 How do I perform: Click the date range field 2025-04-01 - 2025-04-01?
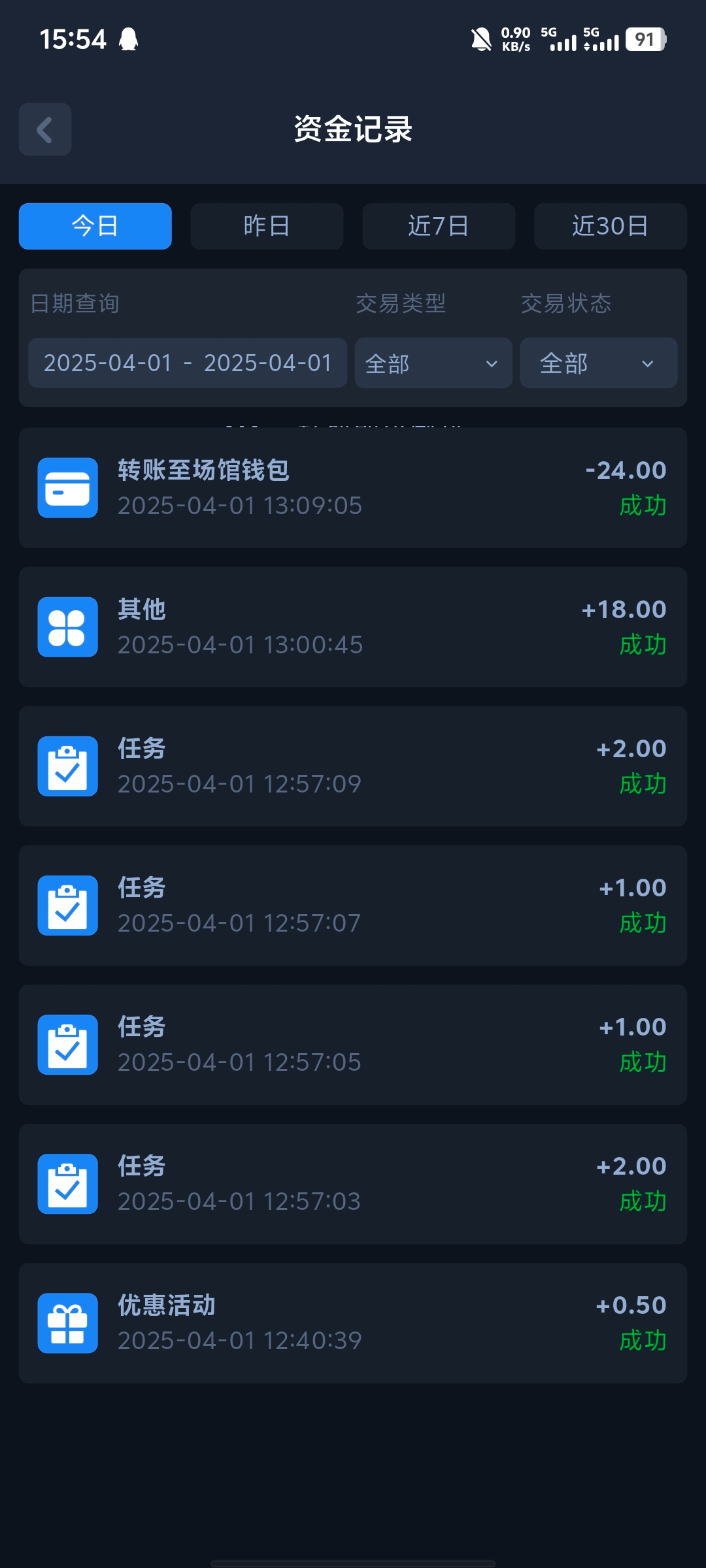188,363
